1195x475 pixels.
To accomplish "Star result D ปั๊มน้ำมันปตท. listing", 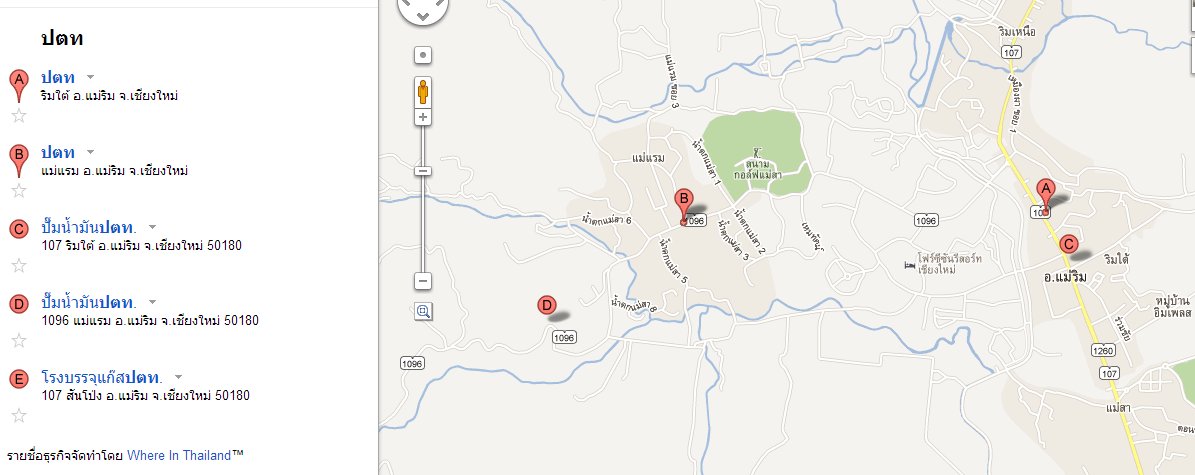I will (17, 340).
